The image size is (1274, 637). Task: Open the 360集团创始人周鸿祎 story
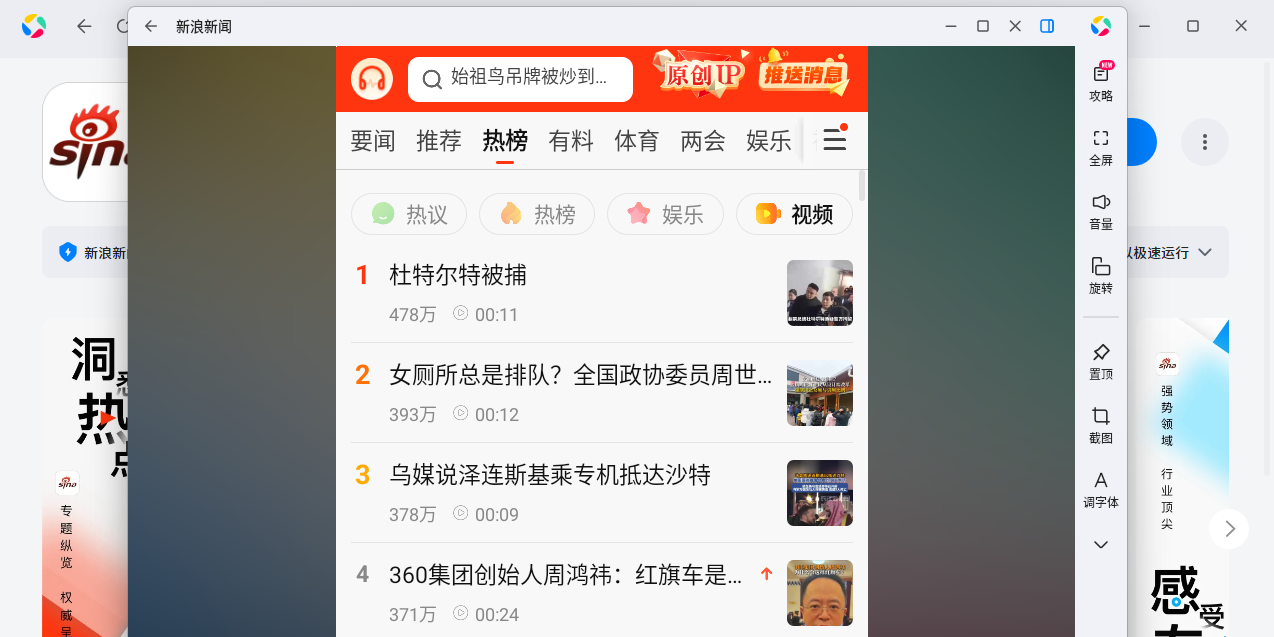pos(565,575)
